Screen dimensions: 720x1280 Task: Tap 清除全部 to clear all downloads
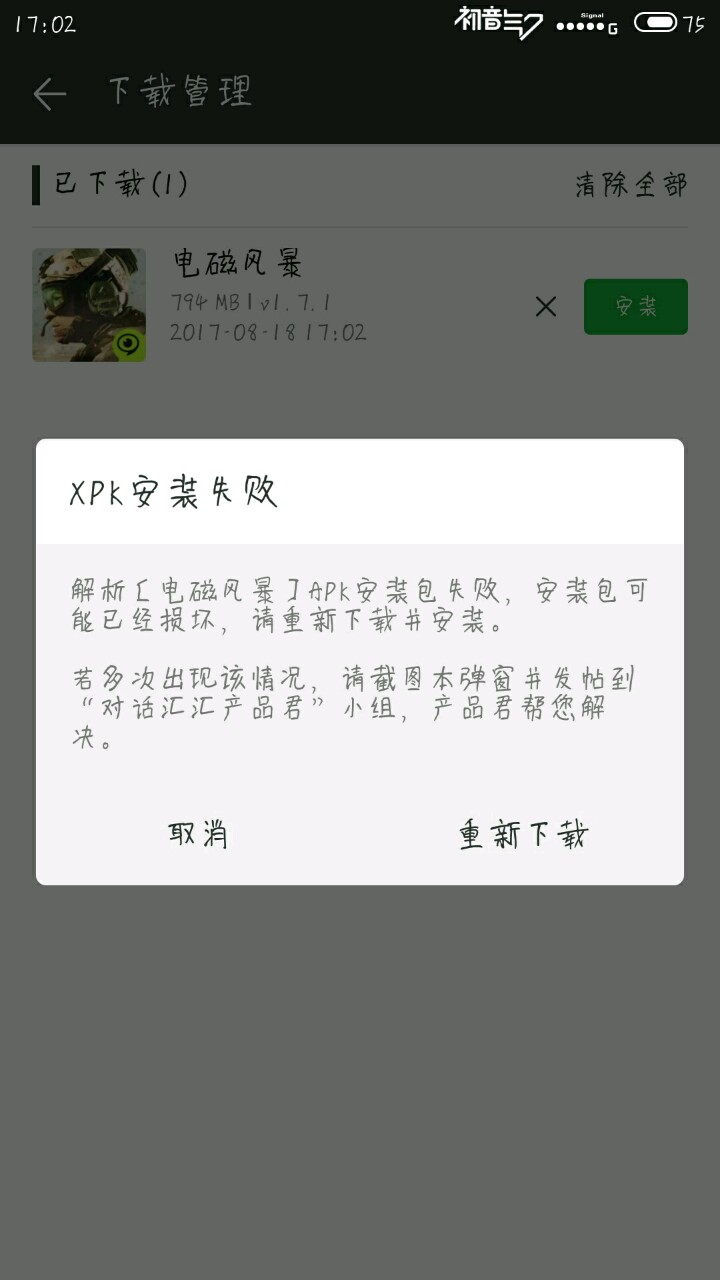[631, 185]
